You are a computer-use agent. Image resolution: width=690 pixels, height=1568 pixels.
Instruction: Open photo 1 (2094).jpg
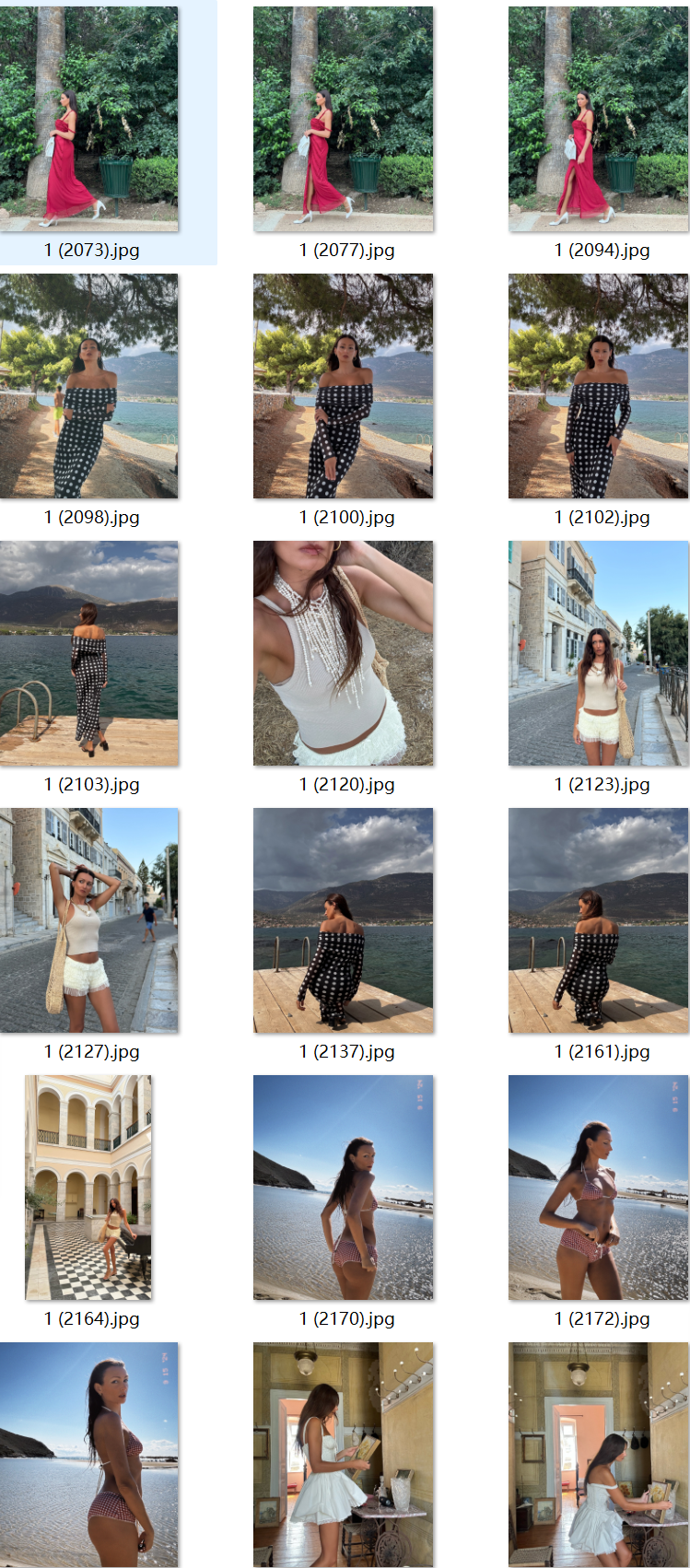click(x=598, y=120)
